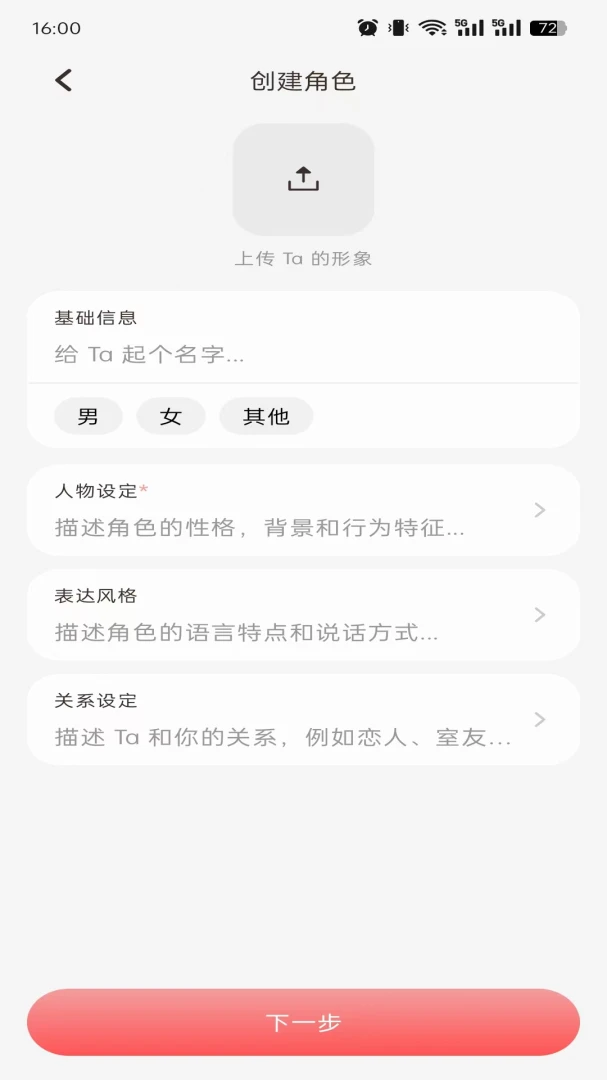The image size is (607, 1080).
Task: Select the 男 gender chip
Action: [x=88, y=416]
